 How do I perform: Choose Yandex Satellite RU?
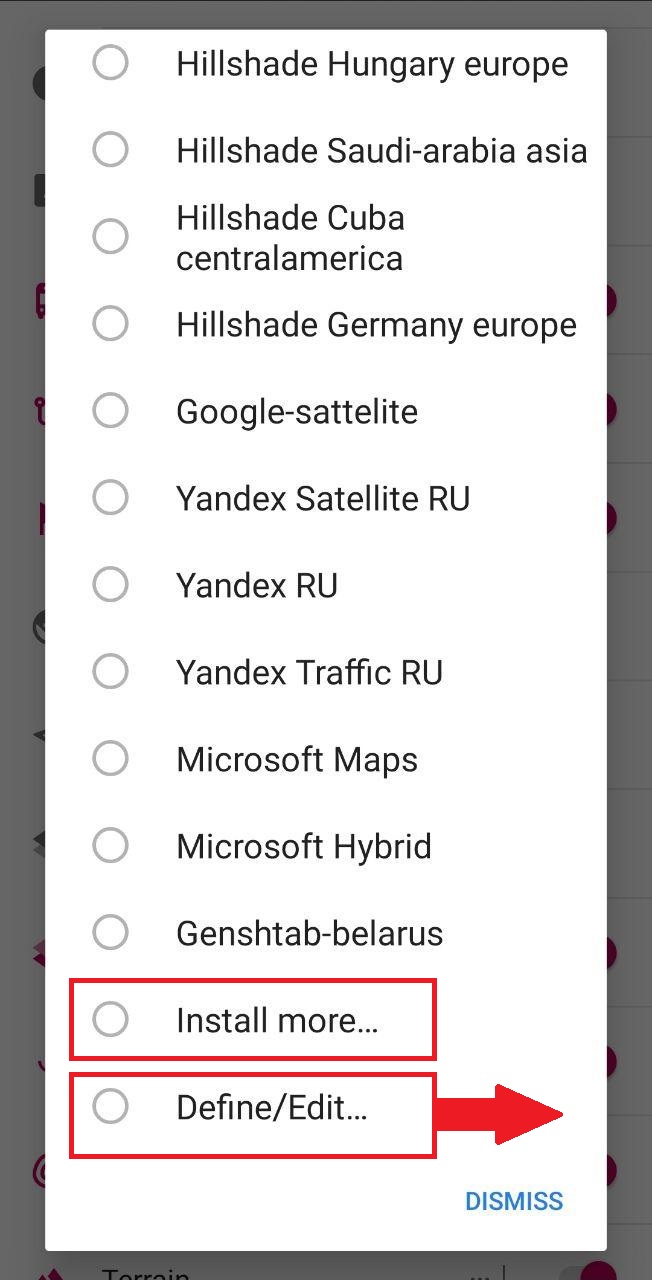coord(110,498)
